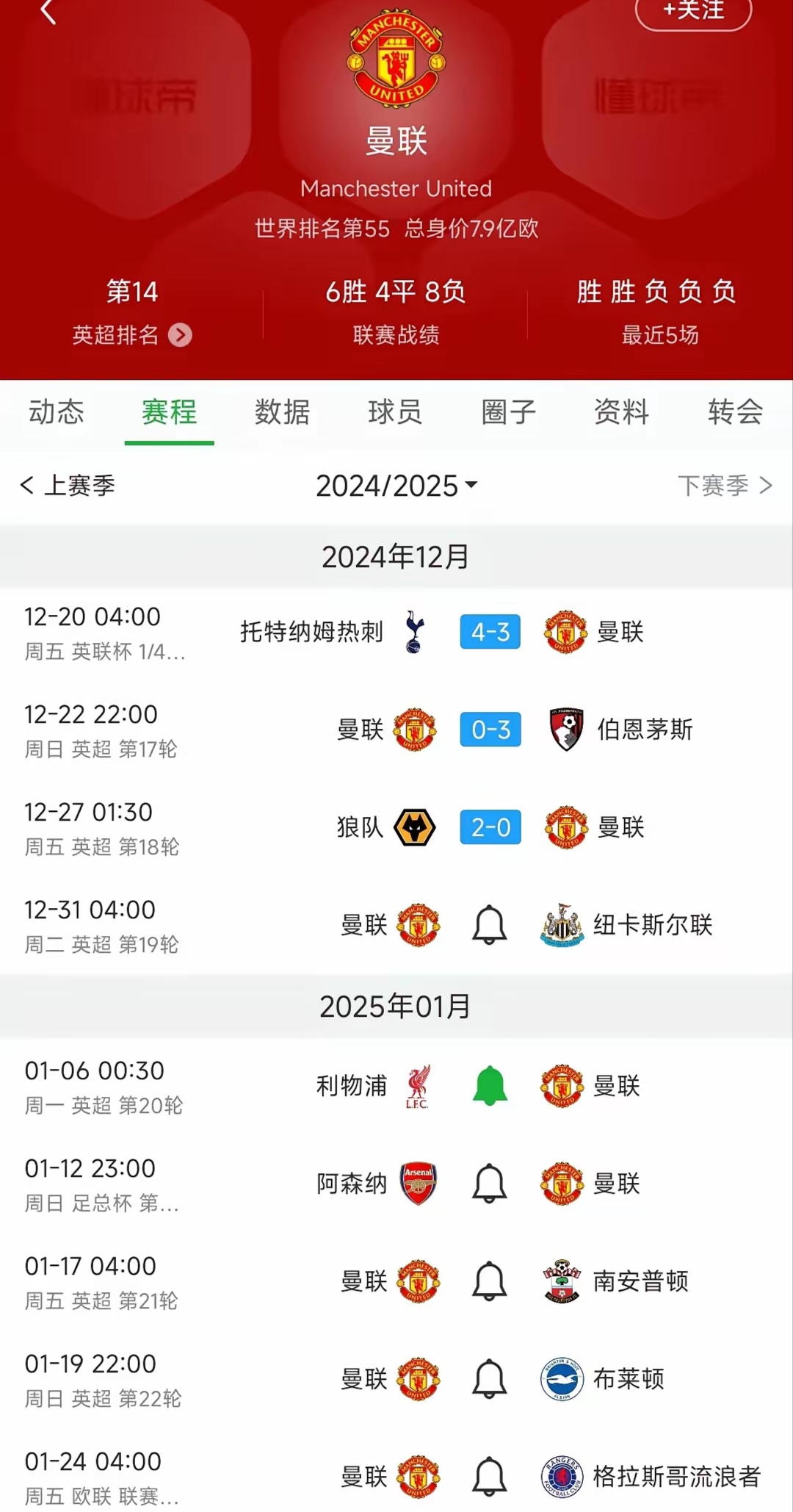Switch to the 动态 tab
Screen dimensions: 793x1512
57,412
